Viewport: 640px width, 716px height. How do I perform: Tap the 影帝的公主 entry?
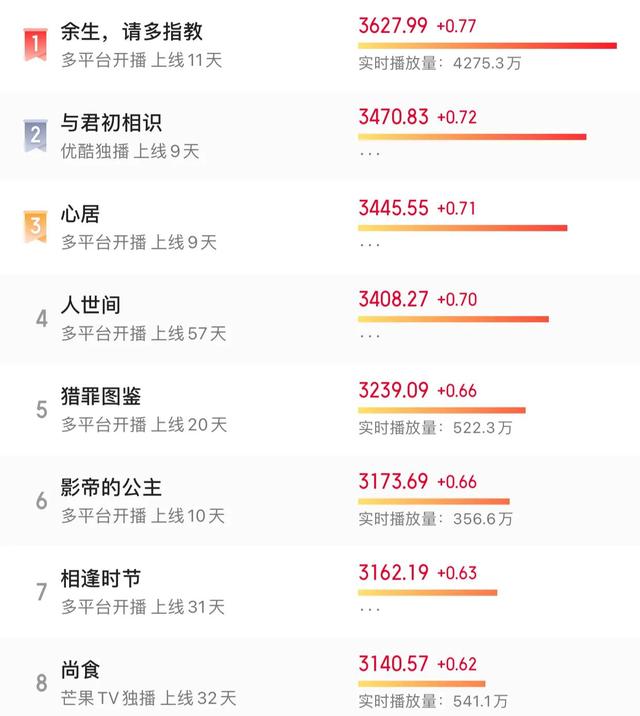point(111,488)
